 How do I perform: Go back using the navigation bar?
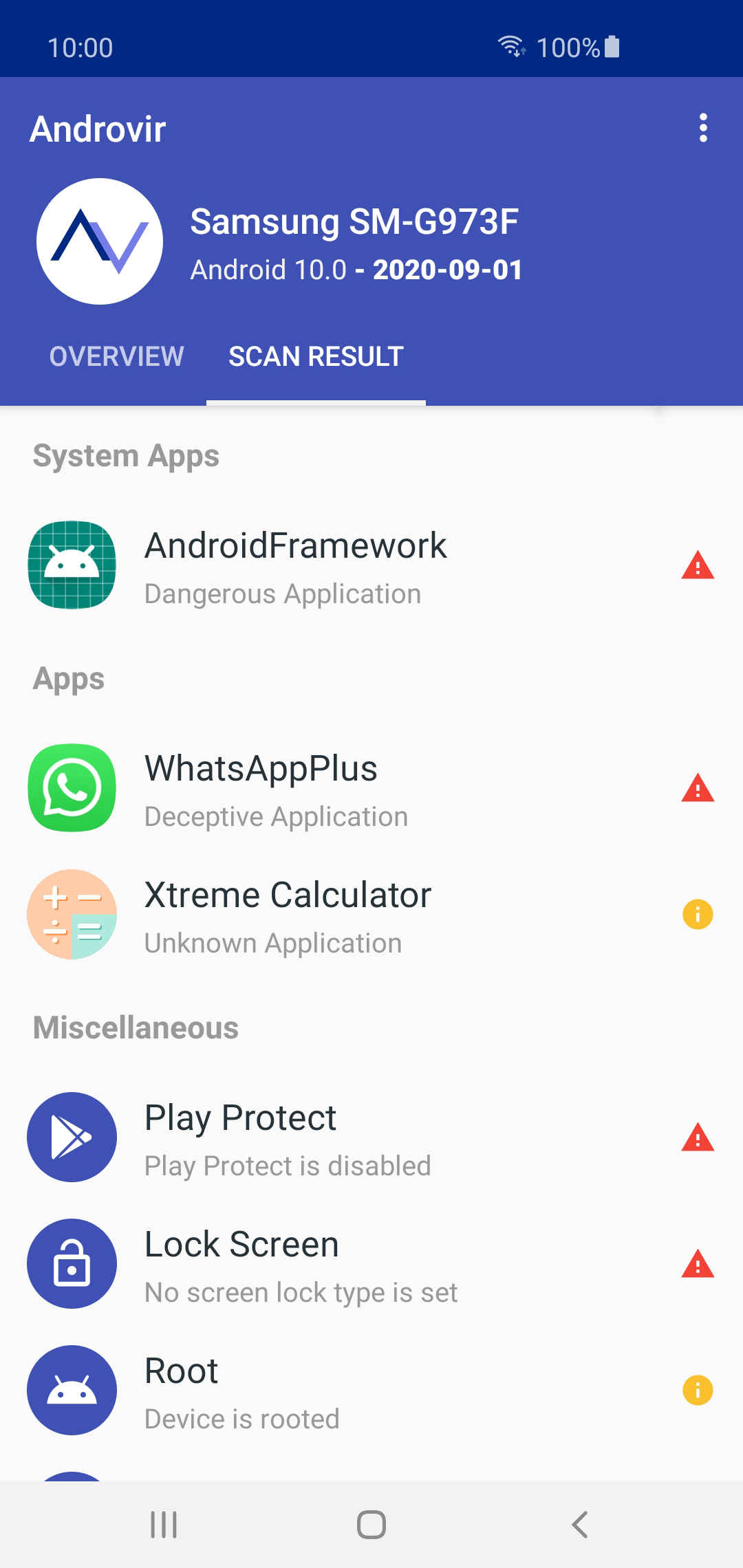[580, 1525]
